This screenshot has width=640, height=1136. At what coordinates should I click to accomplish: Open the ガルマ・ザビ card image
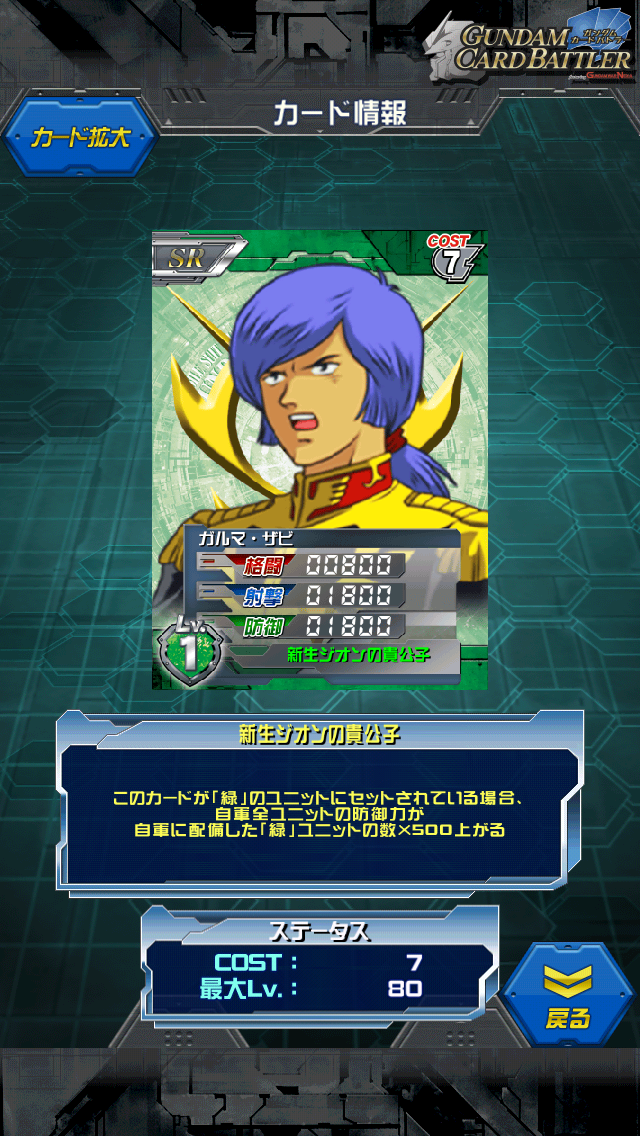319,460
